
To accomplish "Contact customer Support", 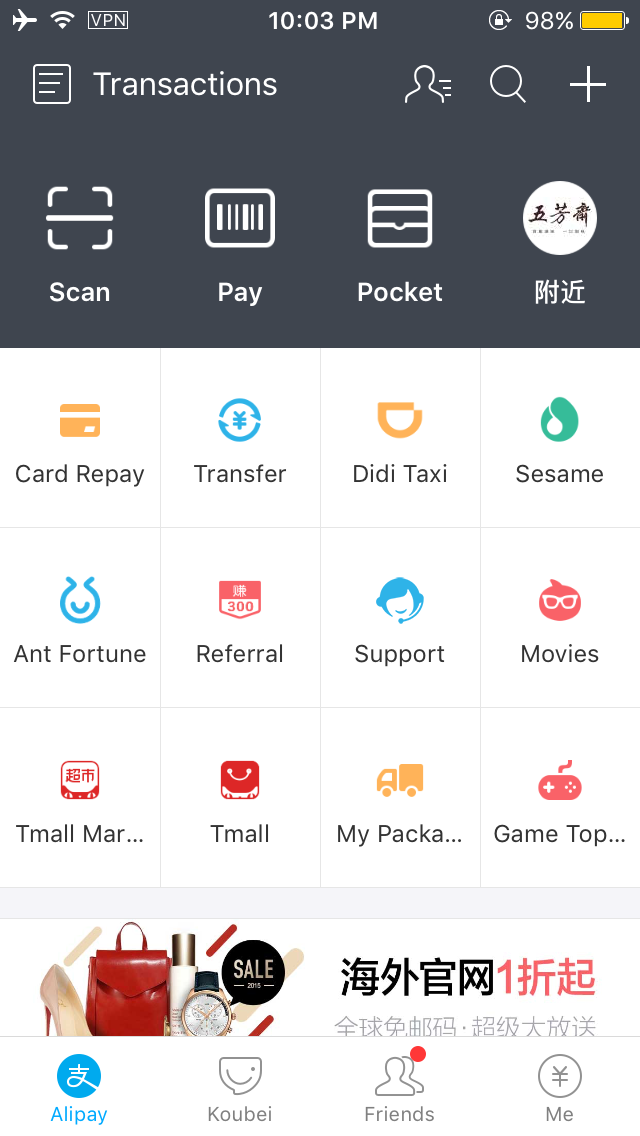I will coord(400,620).
